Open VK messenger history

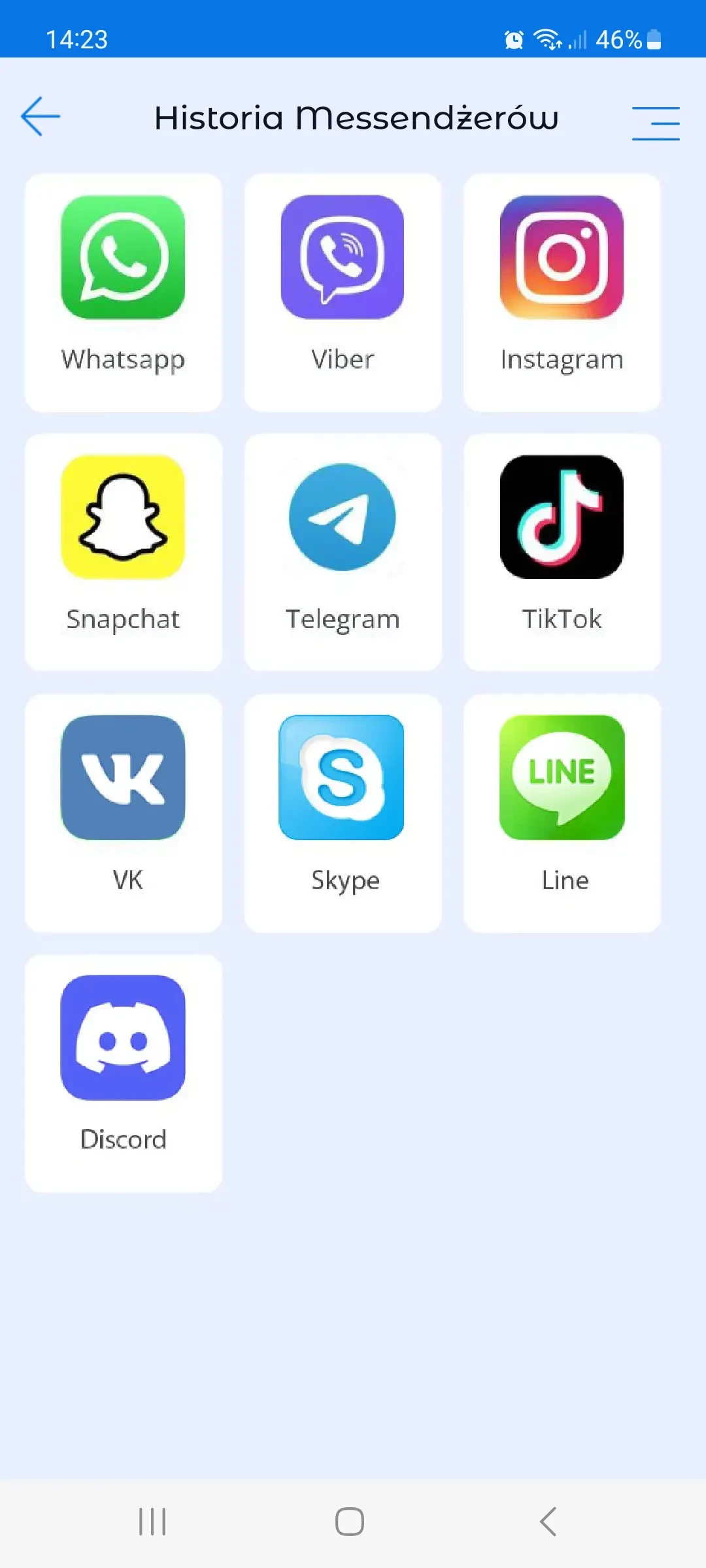coord(124,813)
